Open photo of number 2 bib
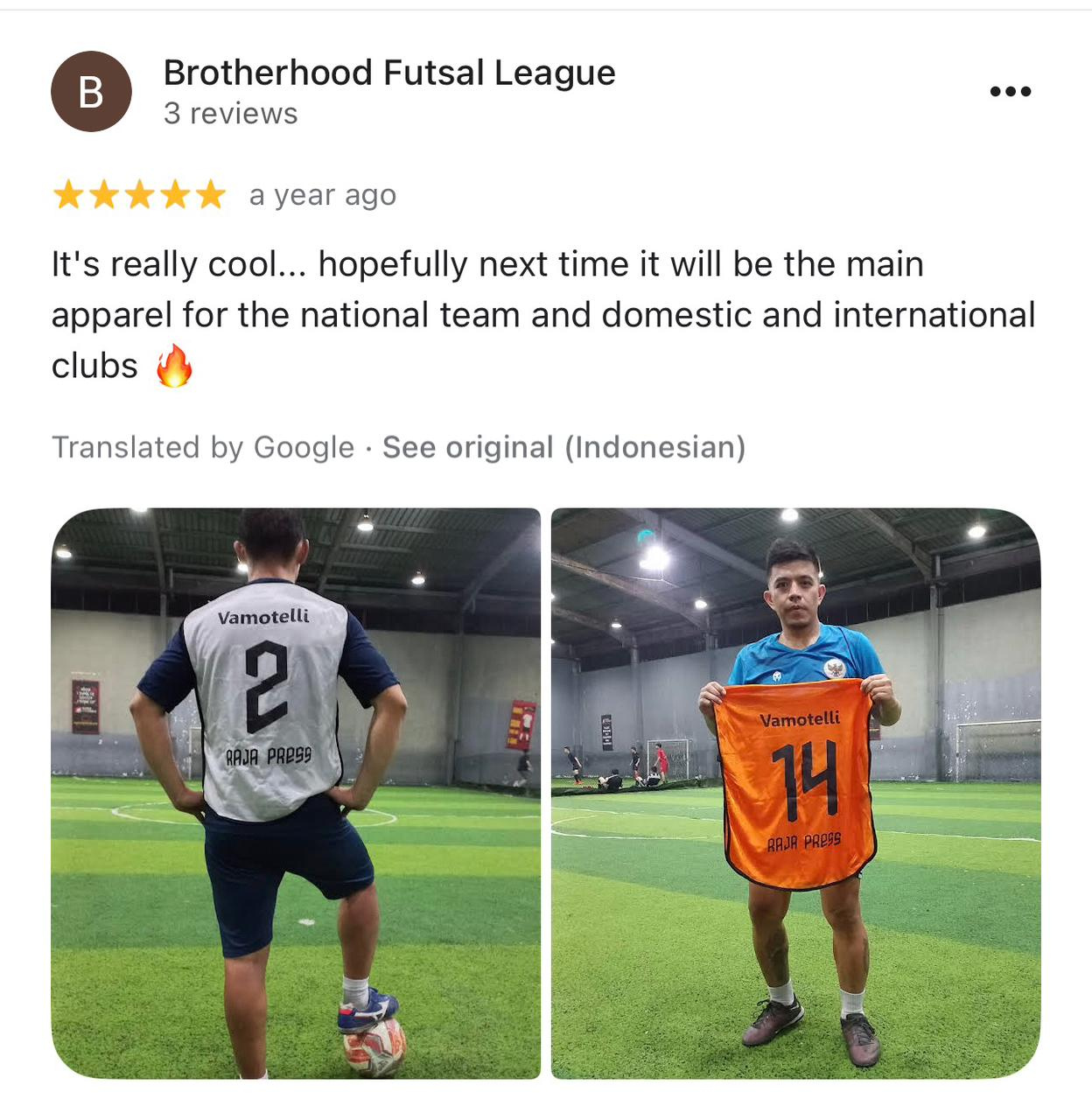This screenshot has height=1120, width=1092. [296, 793]
